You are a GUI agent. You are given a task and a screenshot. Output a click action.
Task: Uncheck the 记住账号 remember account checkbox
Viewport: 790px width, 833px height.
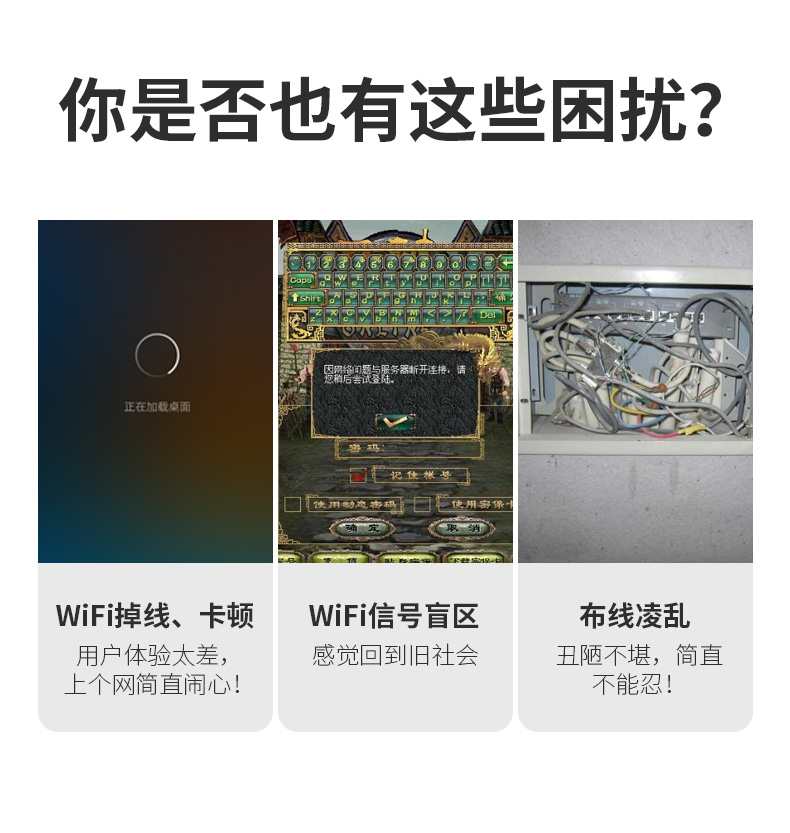point(358,474)
